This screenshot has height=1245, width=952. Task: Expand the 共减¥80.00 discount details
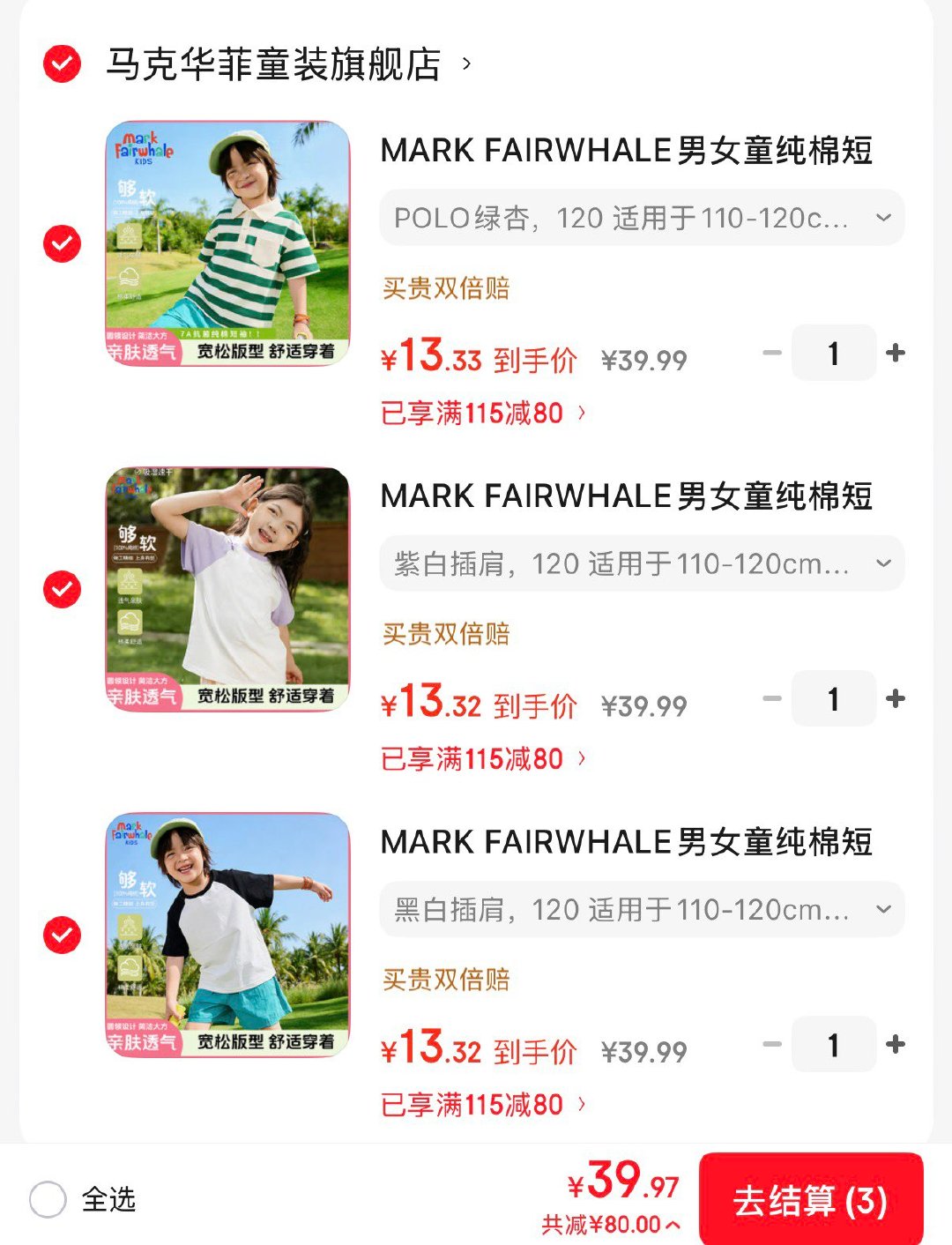point(610,1225)
